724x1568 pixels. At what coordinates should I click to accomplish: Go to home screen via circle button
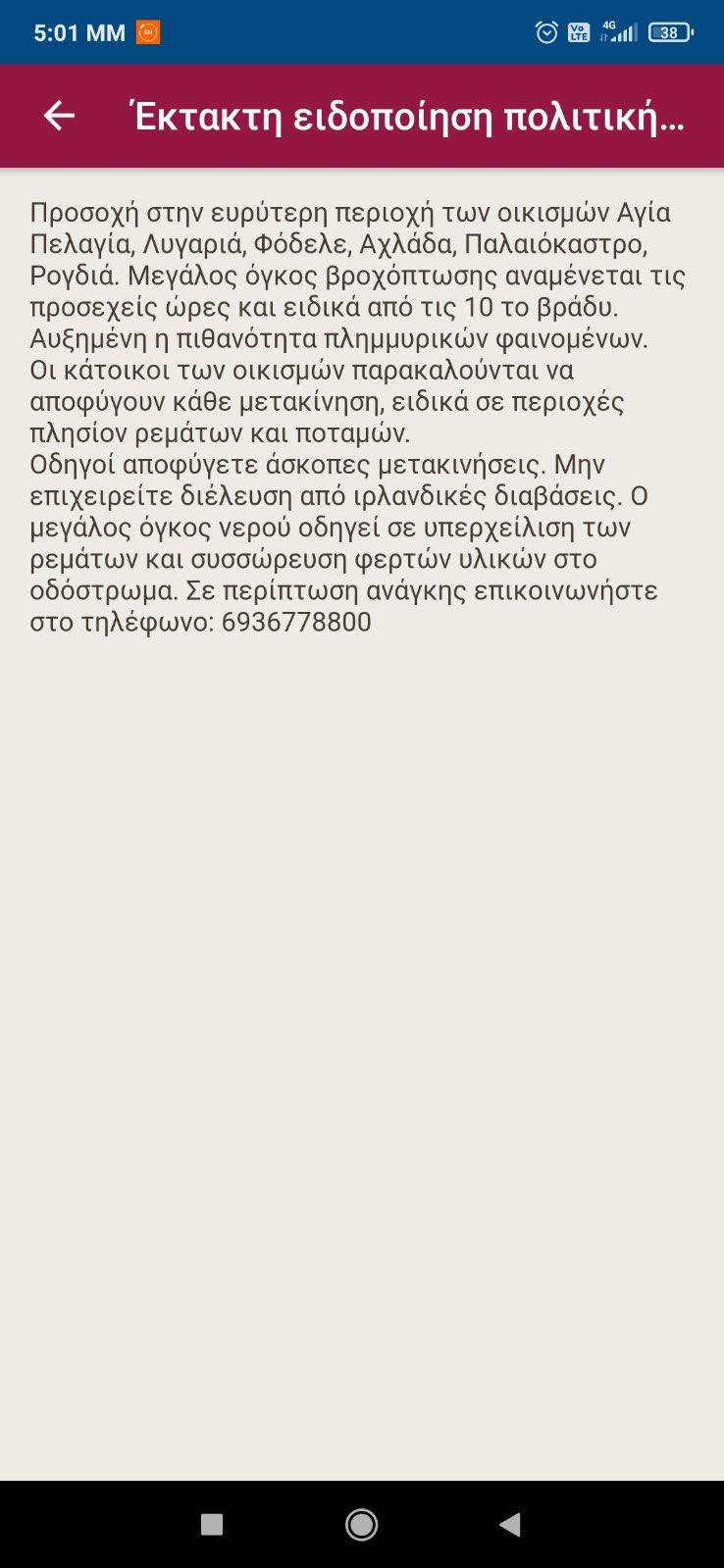point(361,1524)
